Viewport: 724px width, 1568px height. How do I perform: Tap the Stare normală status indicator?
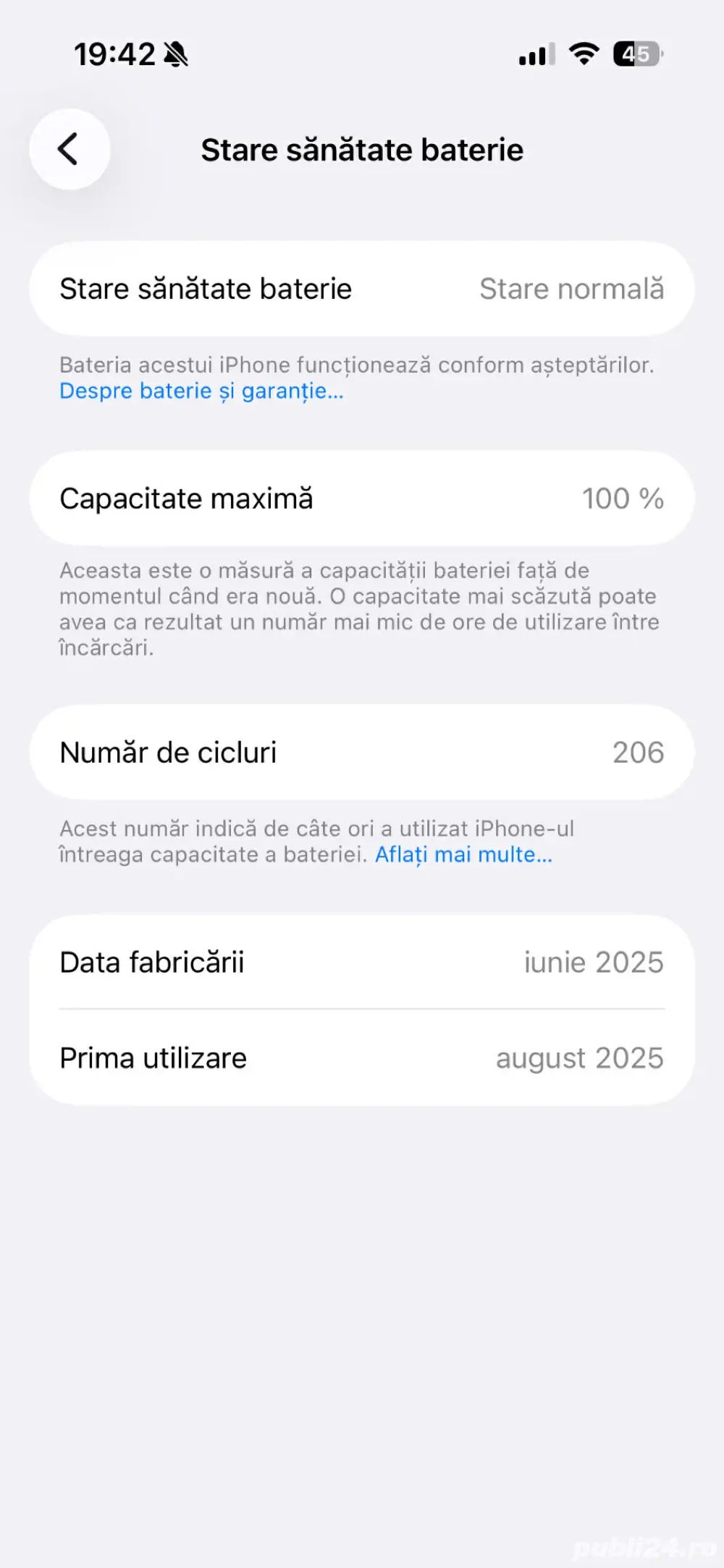tap(571, 288)
